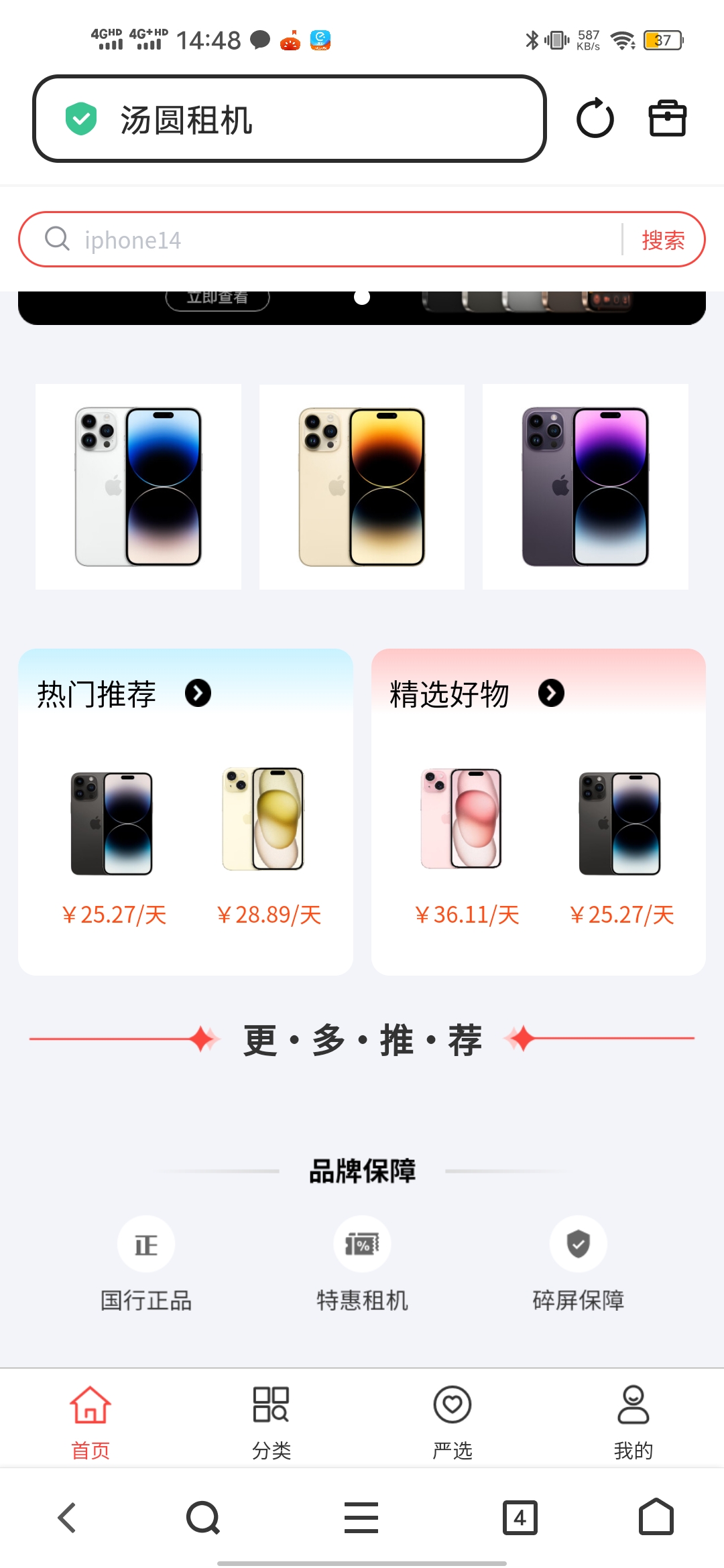Viewport: 724px width, 1568px height.
Task: Open the pink iPhone at ¥36.11/天
Action: (x=461, y=819)
